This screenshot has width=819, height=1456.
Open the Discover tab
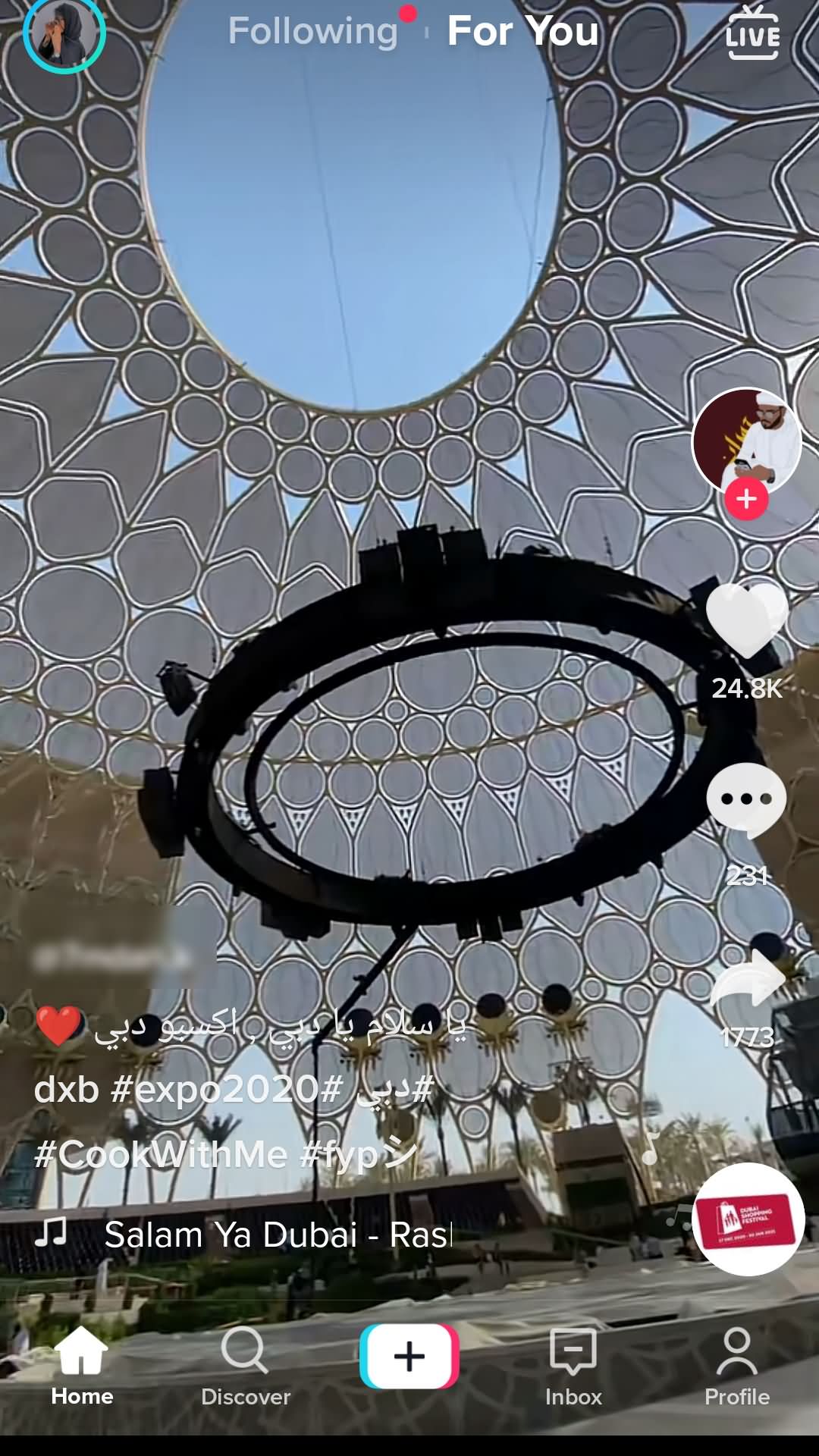click(x=246, y=1367)
